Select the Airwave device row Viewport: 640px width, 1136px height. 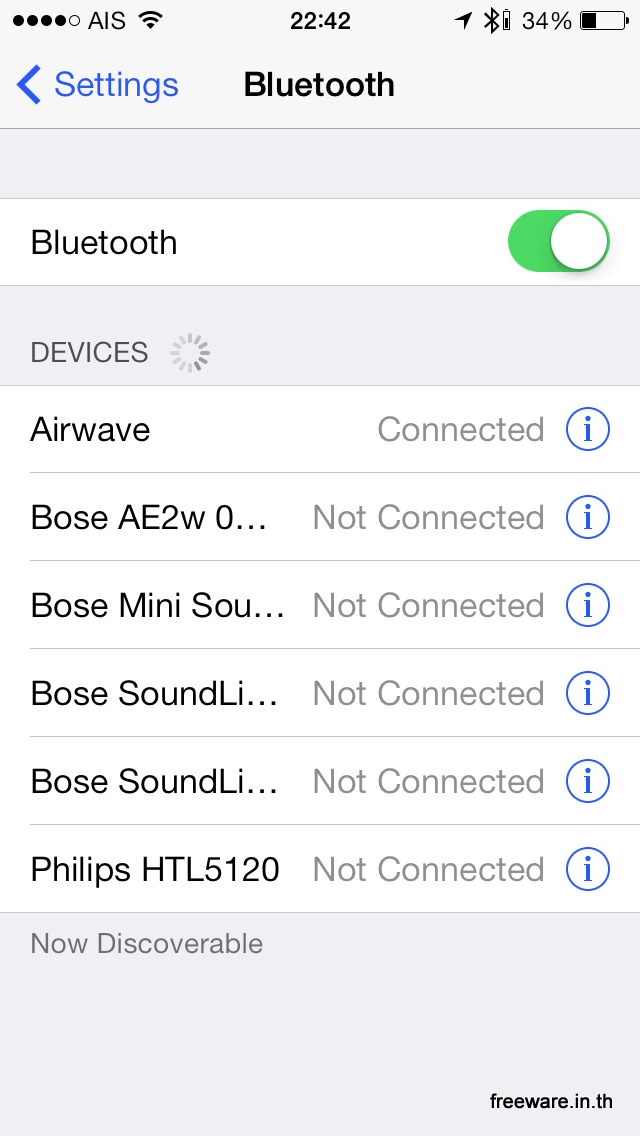tap(320, 430)
